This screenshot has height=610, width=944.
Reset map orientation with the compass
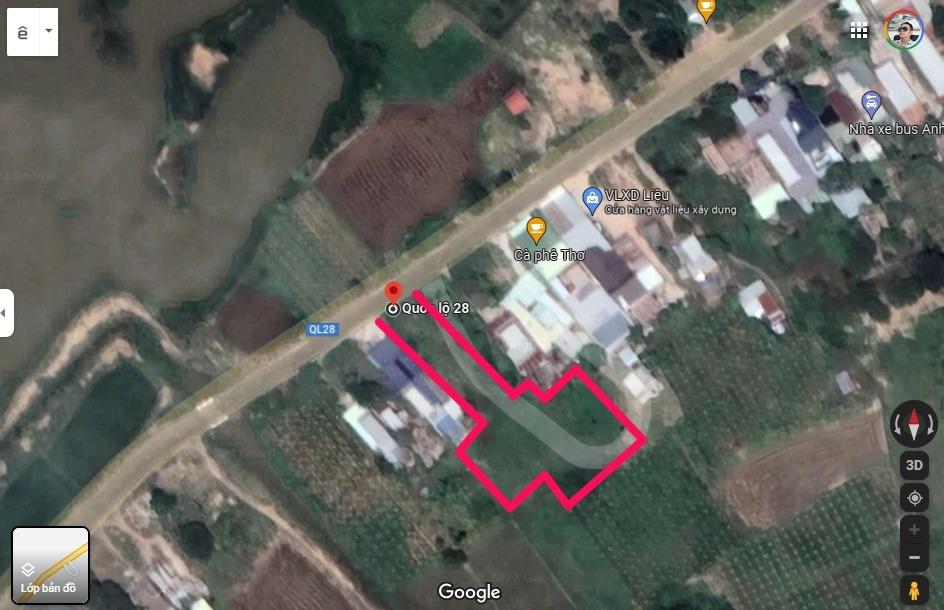(914, 424)
